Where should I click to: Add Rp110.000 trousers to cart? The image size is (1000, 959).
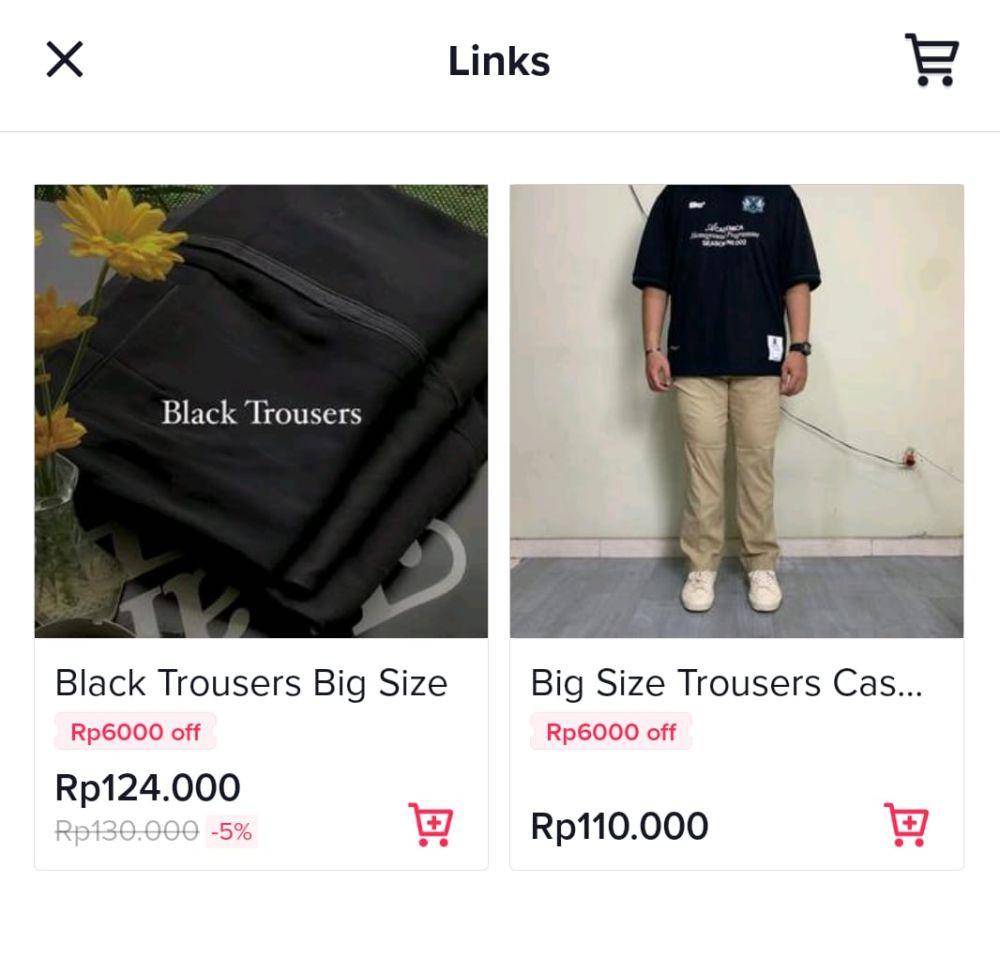click(907, 824)
